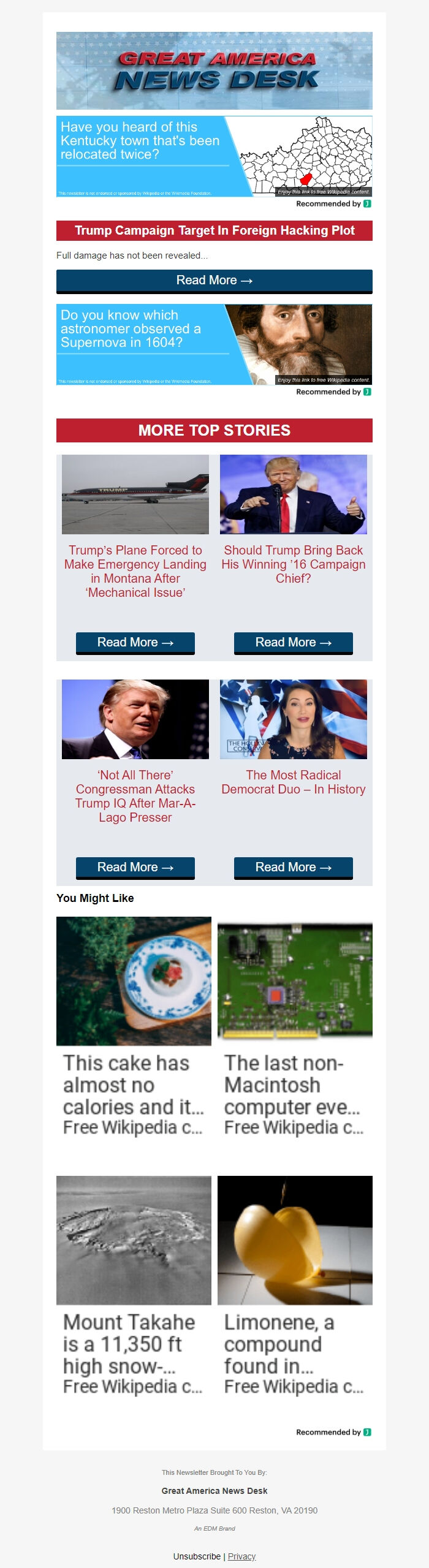
Task: Tap the Unsubscribe link
Action: 197,1556
